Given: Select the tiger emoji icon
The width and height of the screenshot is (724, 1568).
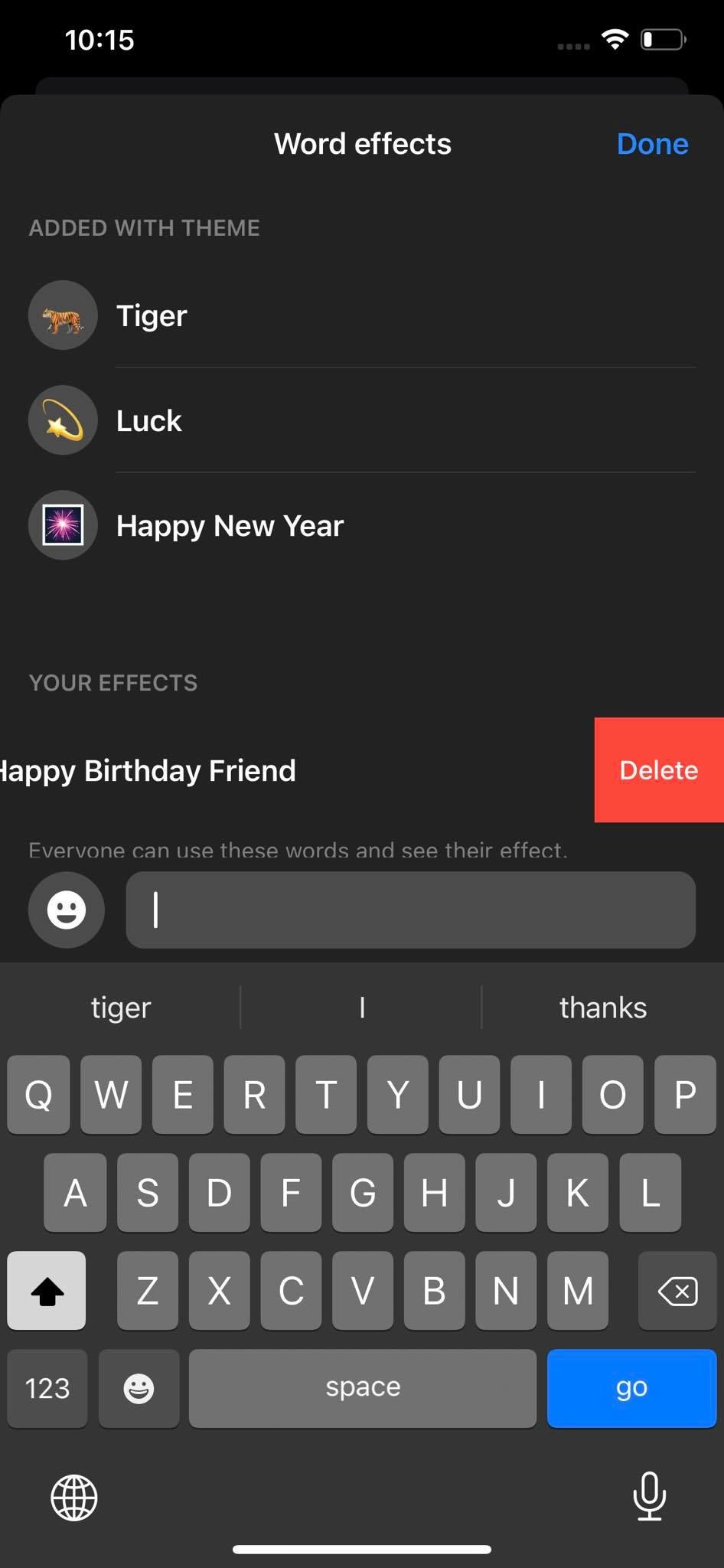Looking at the screenshot, I should 62,315.
